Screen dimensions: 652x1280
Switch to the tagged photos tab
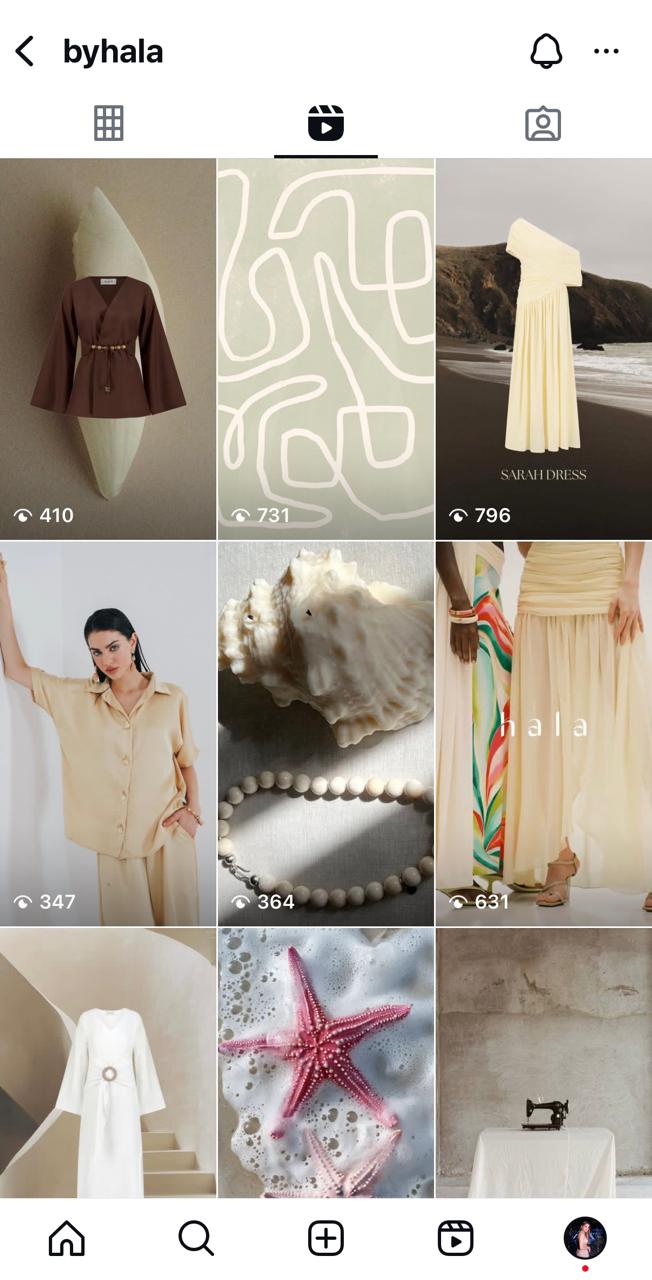pyautogui.click(x=543, y=124)
